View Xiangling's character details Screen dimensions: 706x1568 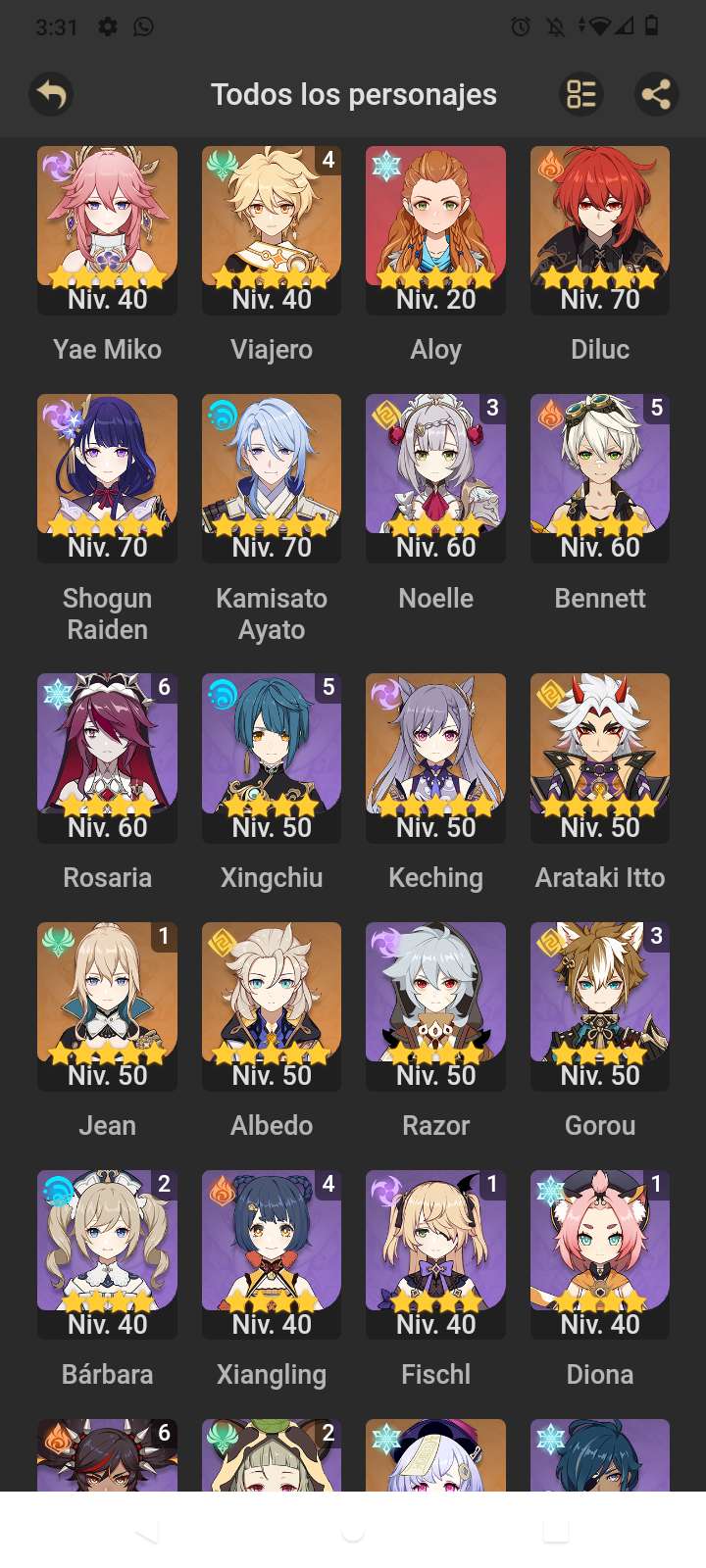tap(272, 1254)
